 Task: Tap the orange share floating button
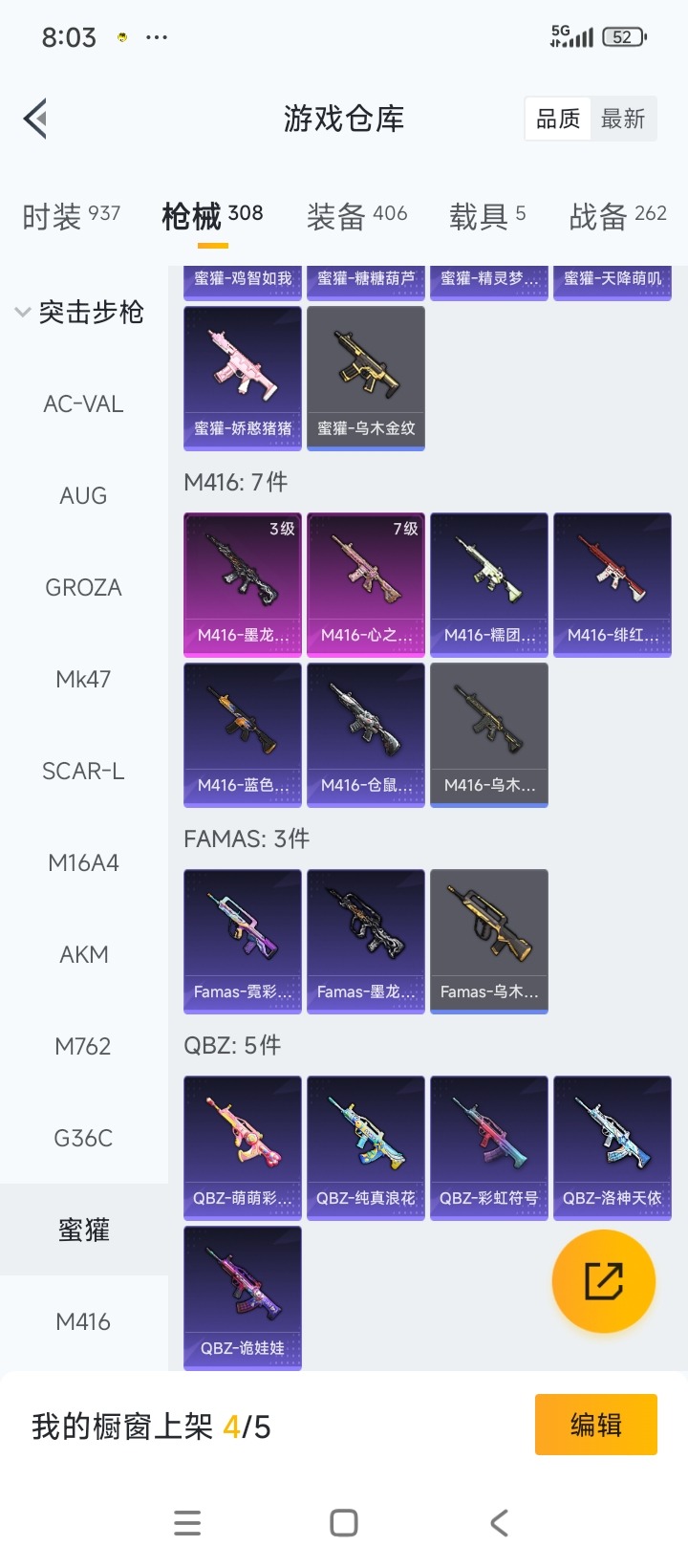pyautogui.click(x=604, y=1281)
